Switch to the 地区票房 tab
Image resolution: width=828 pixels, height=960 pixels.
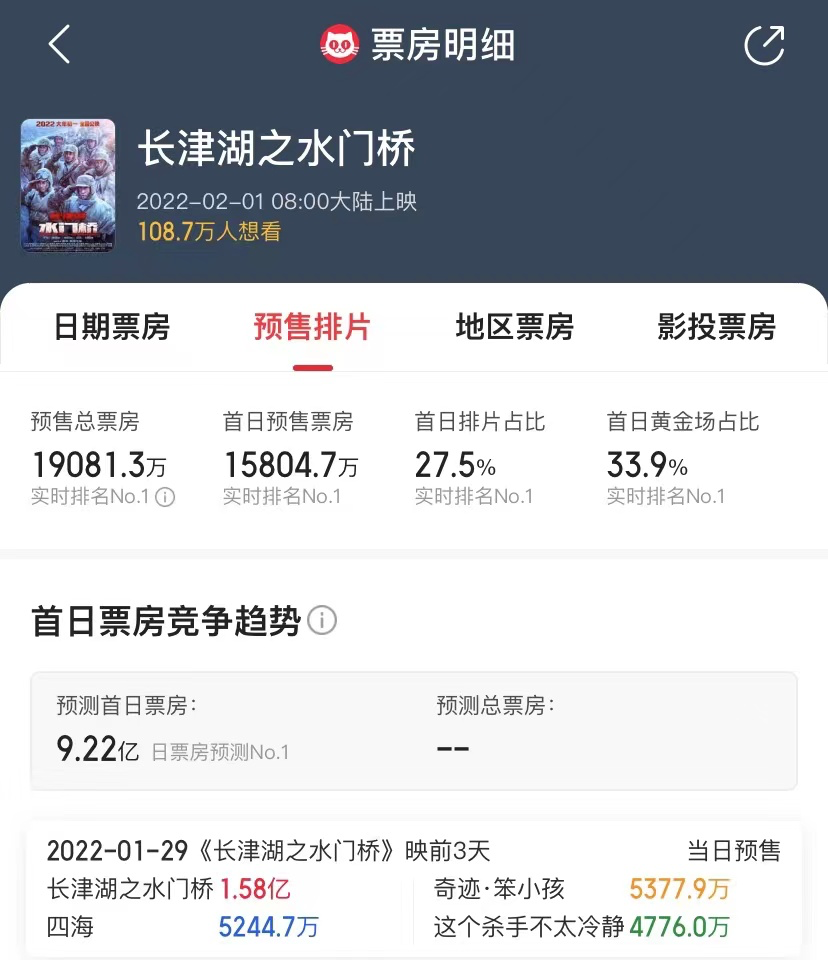tap(514, 327)
